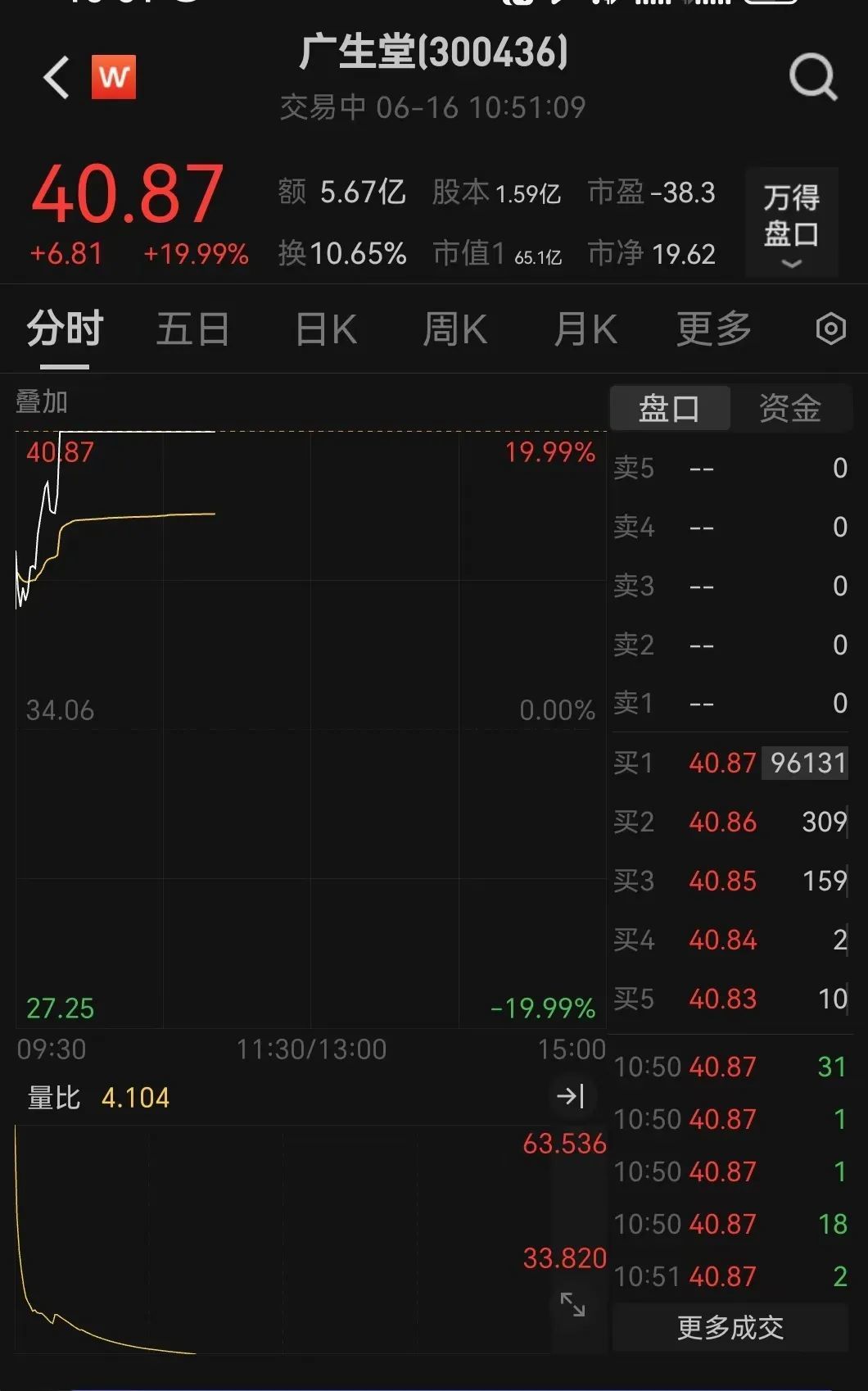Switch order panel to 盘口
Viewport: 868px width, 1391px height.
[x=669, y=408]
